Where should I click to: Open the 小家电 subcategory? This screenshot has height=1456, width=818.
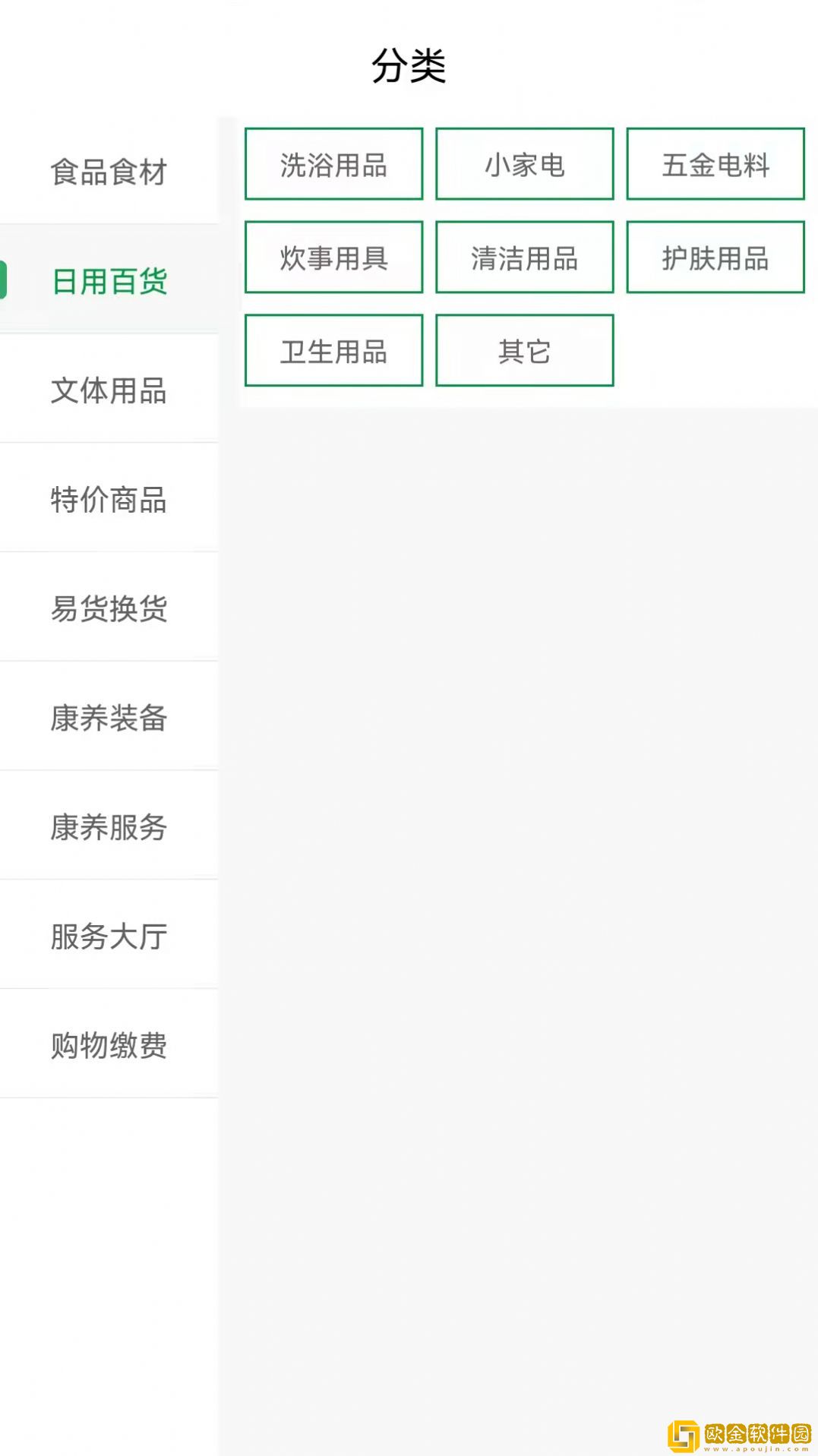pyautogui.click(x=524, y=164)
